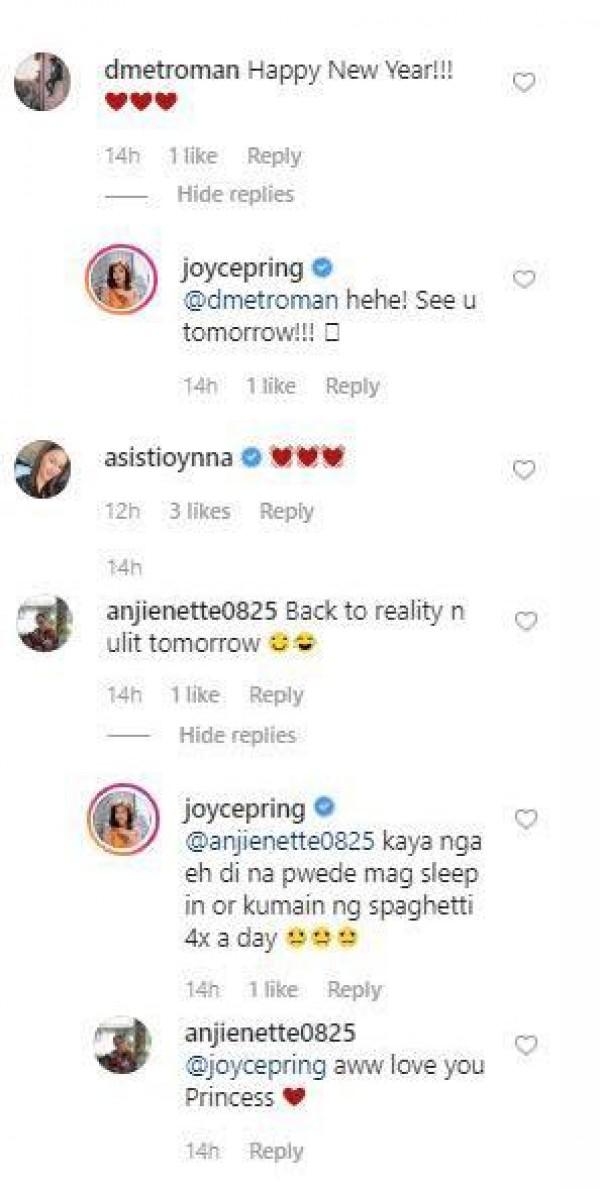Viewport: 600px width, 1189px height.
Task: Reply to anjienette0825's 'love you Princess' comment
Action: click(x=276, y=1151)
